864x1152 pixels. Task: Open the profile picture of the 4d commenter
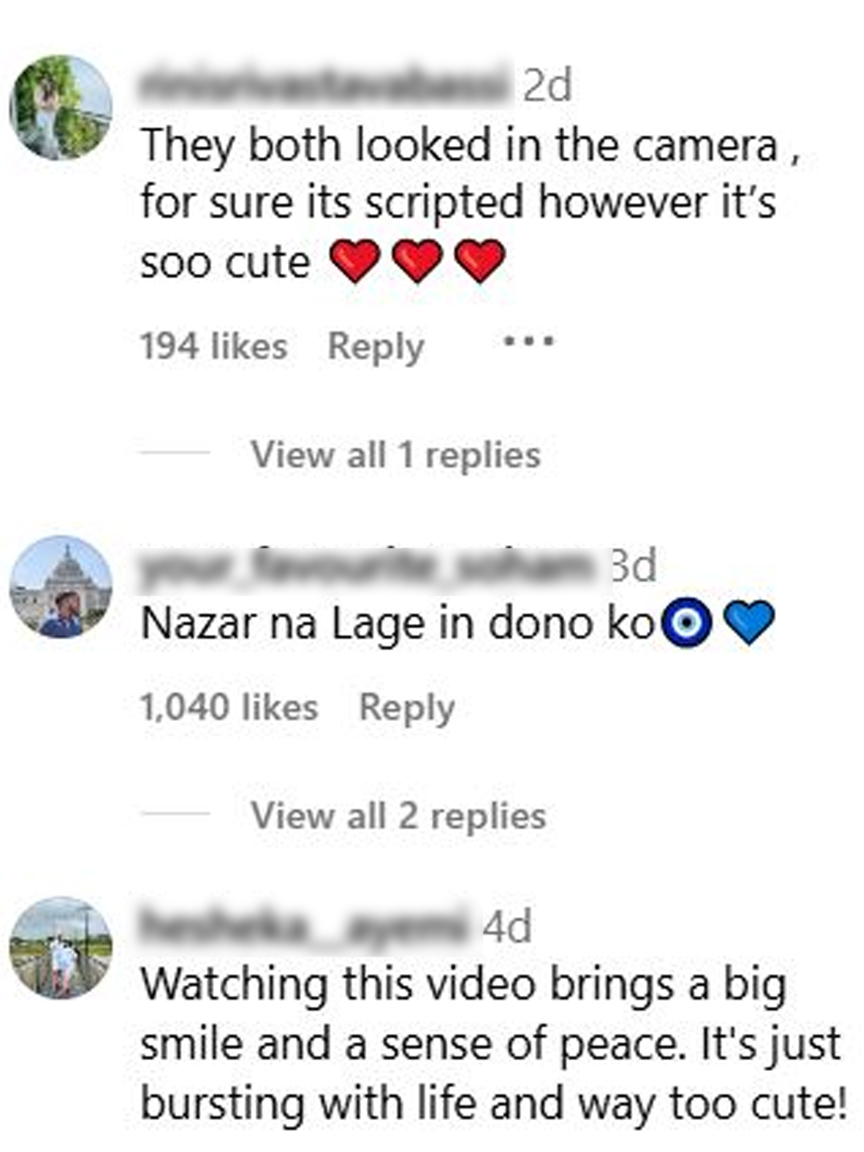(61, 947)
